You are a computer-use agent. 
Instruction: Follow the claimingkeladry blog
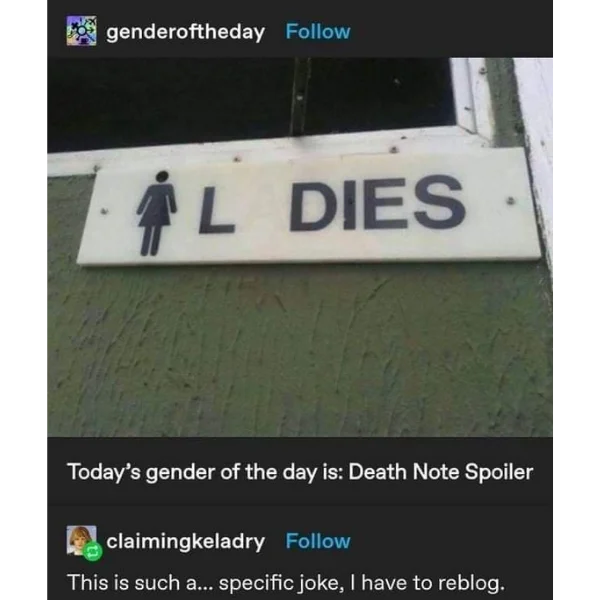318,541
